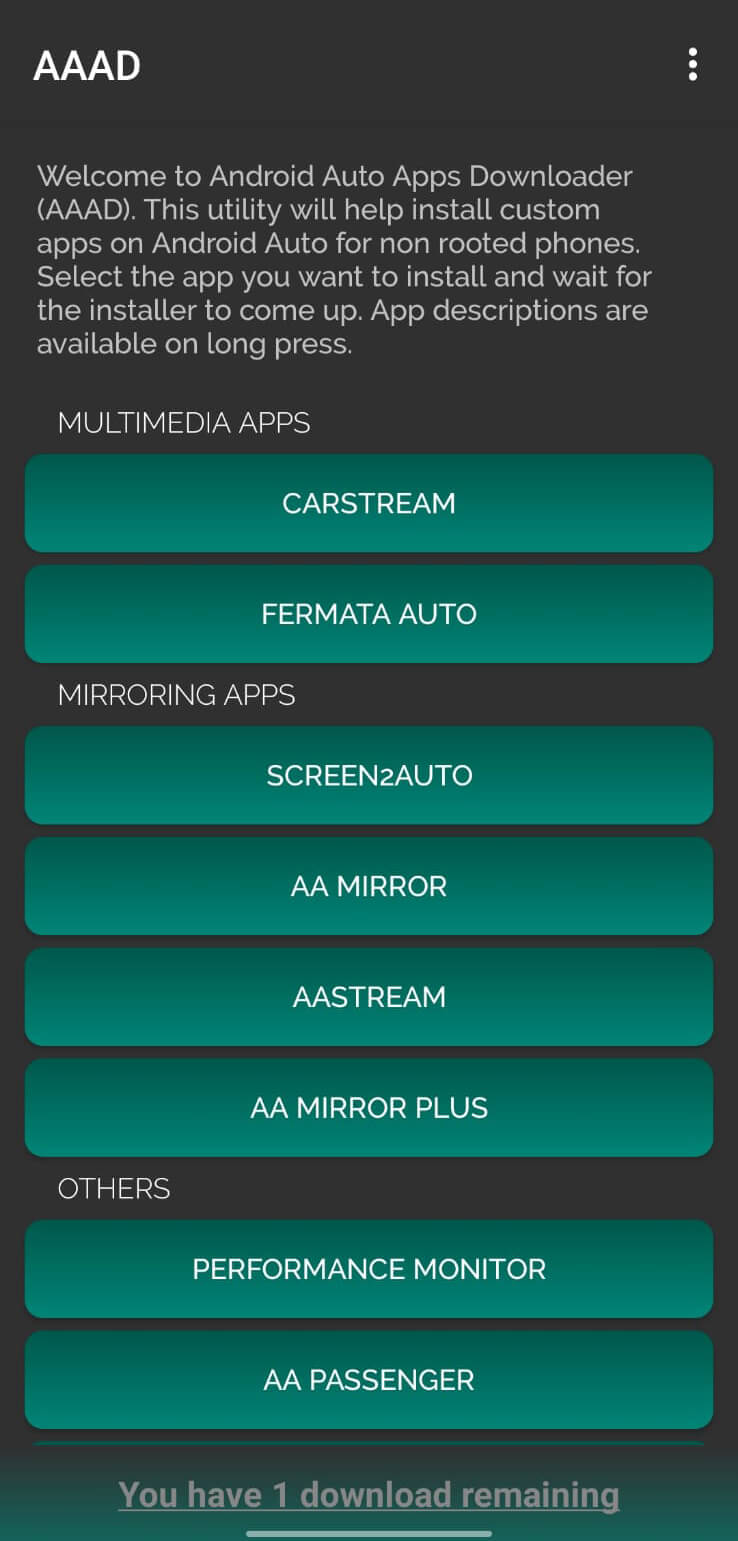Screen dimensions: 738x1541
Task: Select CARSTREAM to start its installer
Action: click(x=369, y=503)
